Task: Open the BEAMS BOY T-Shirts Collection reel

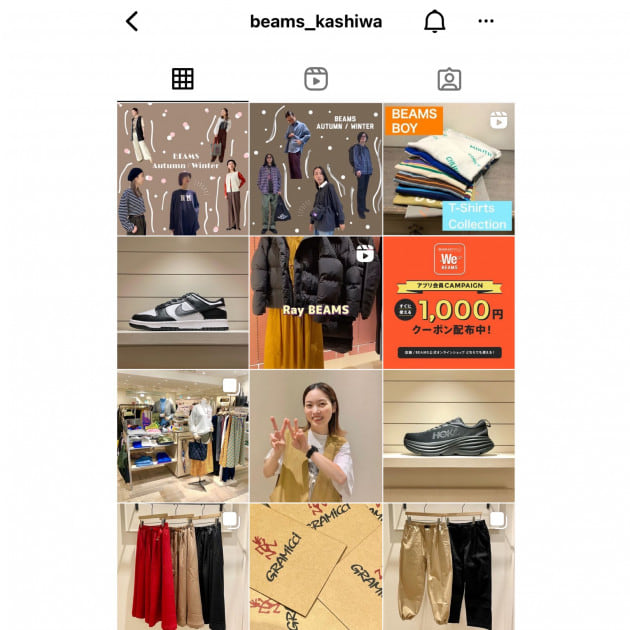Action: click(x=448, y=169)
